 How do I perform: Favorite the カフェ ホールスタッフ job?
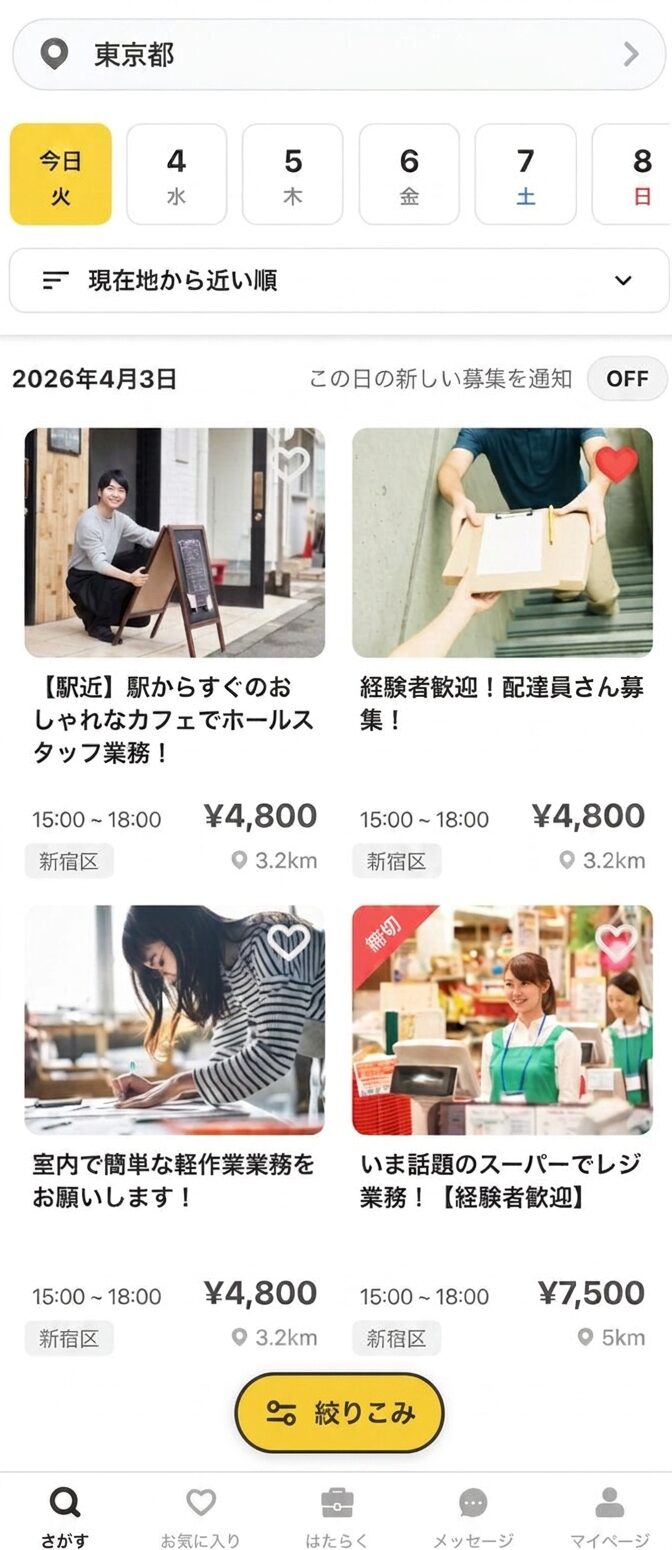291,463
